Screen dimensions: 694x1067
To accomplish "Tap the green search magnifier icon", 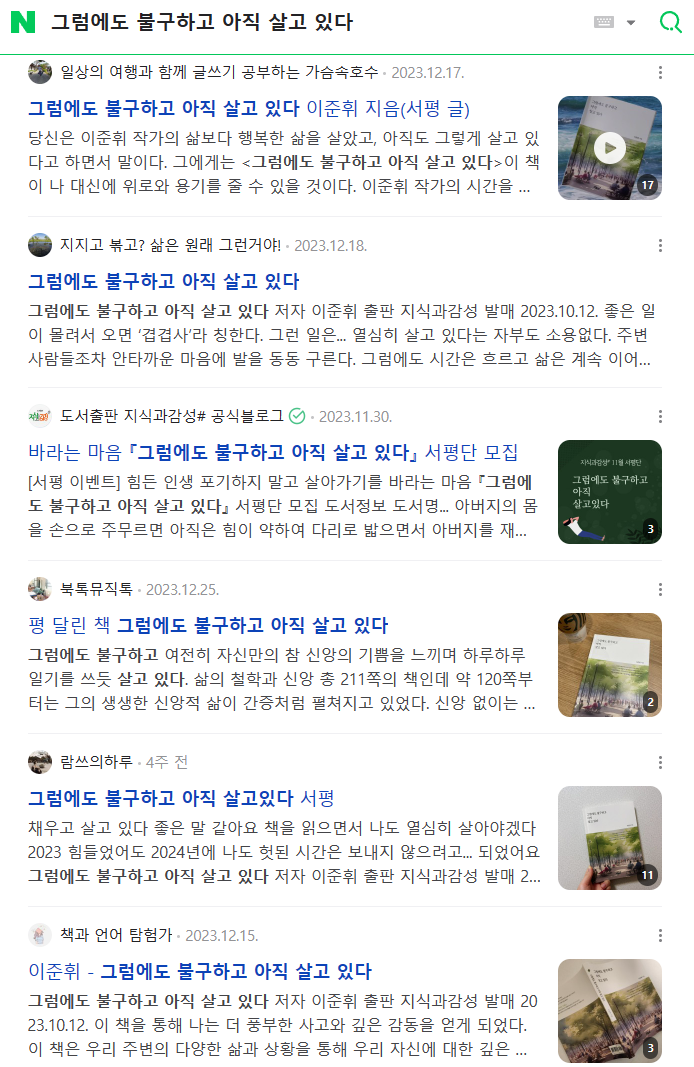I will (670, 23).
